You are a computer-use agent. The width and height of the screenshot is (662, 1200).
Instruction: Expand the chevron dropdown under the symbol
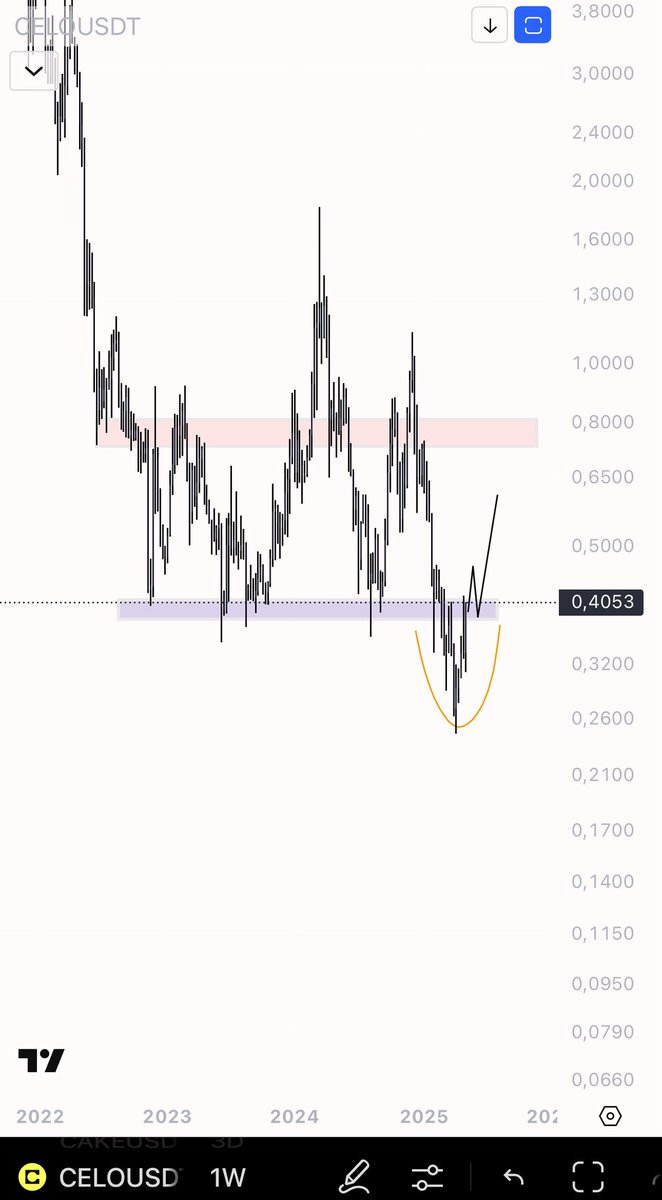[x=33, y=71]
